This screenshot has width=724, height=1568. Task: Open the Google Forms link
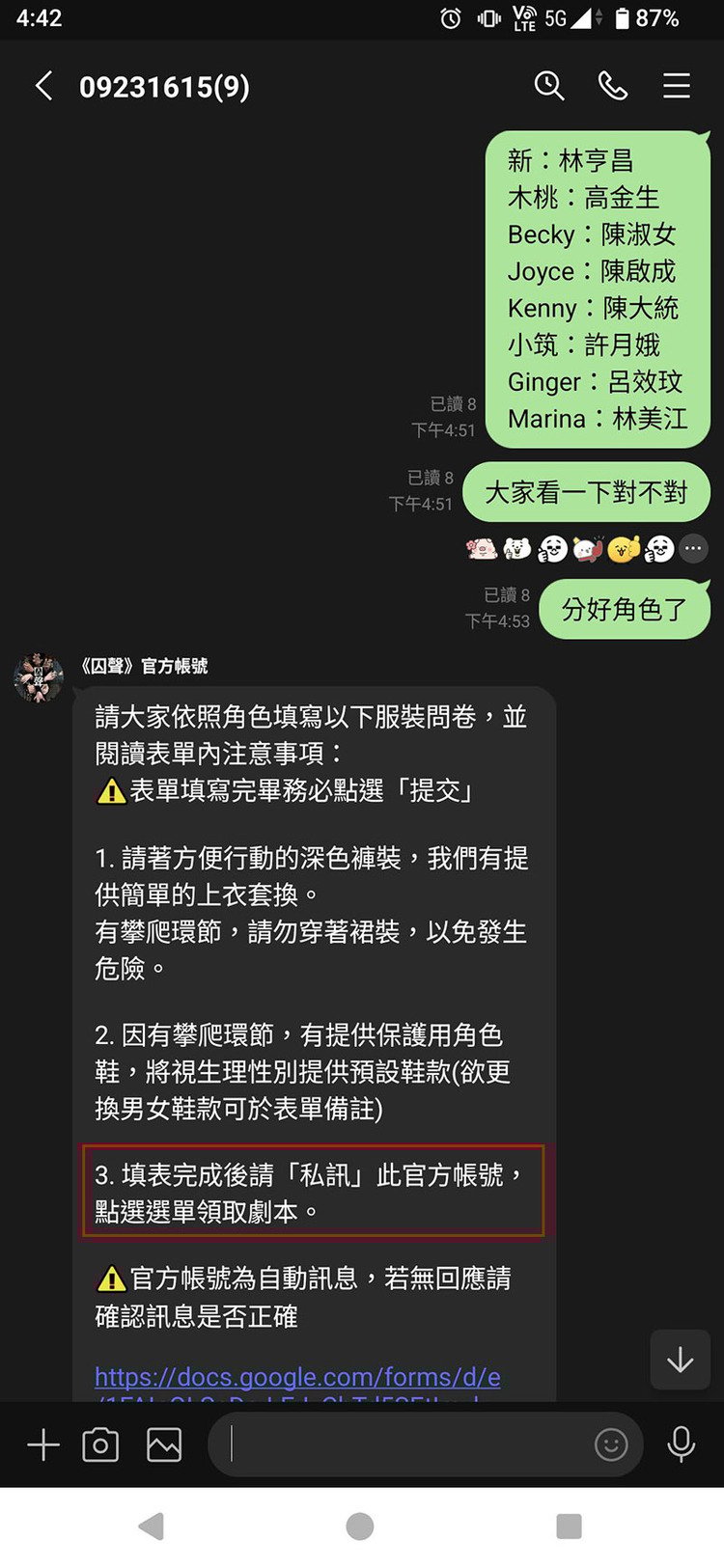297,1377
